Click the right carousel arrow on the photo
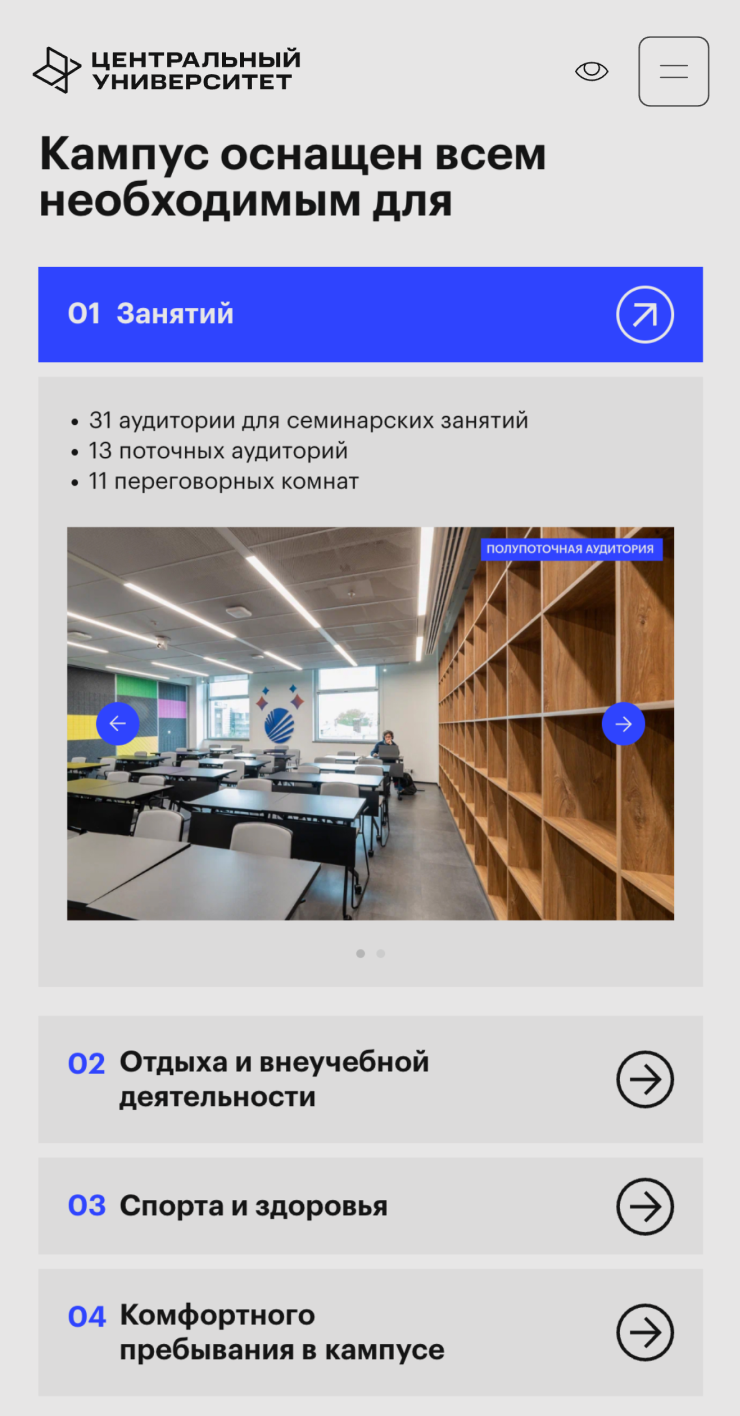 623,723
